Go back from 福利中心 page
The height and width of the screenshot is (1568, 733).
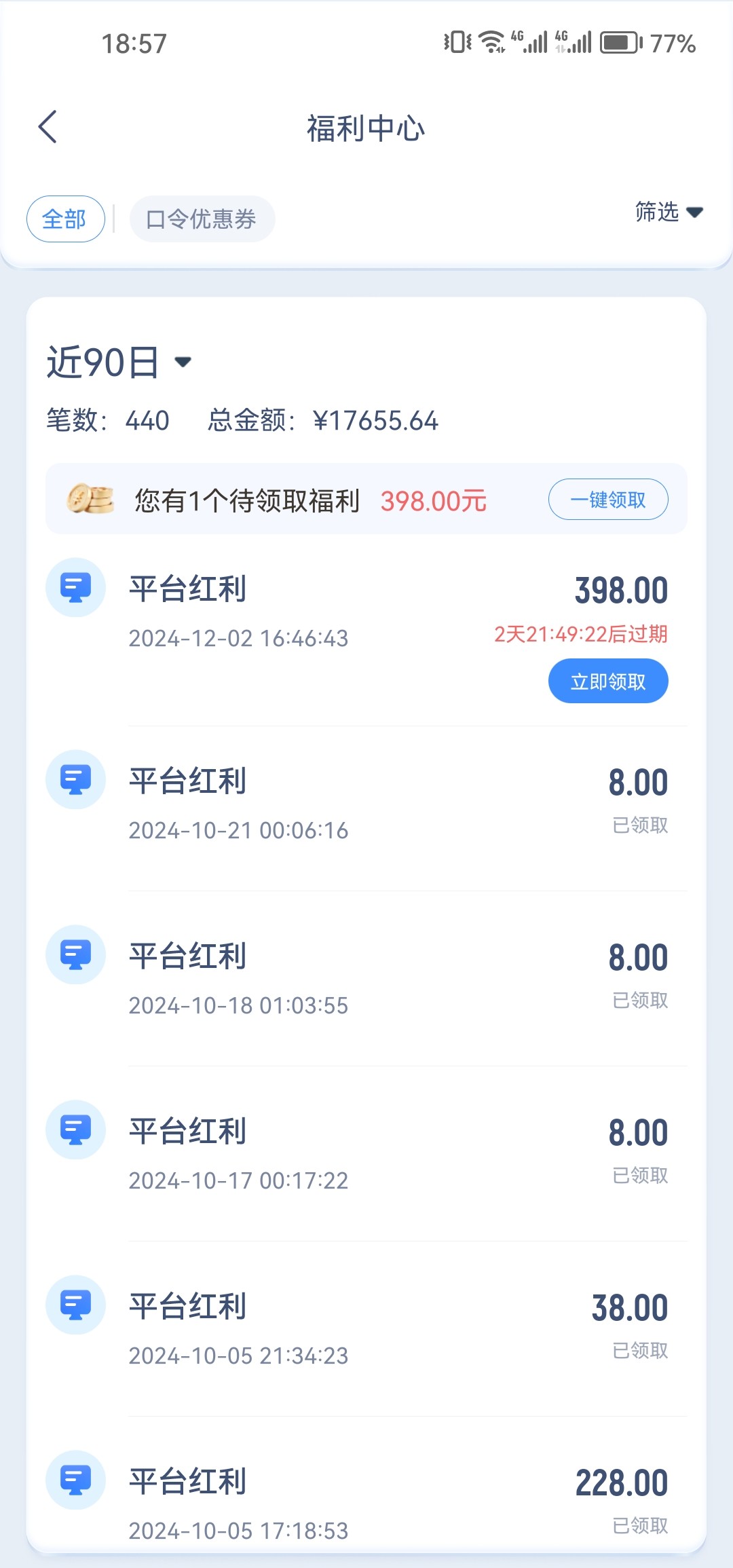pos(48,127)
